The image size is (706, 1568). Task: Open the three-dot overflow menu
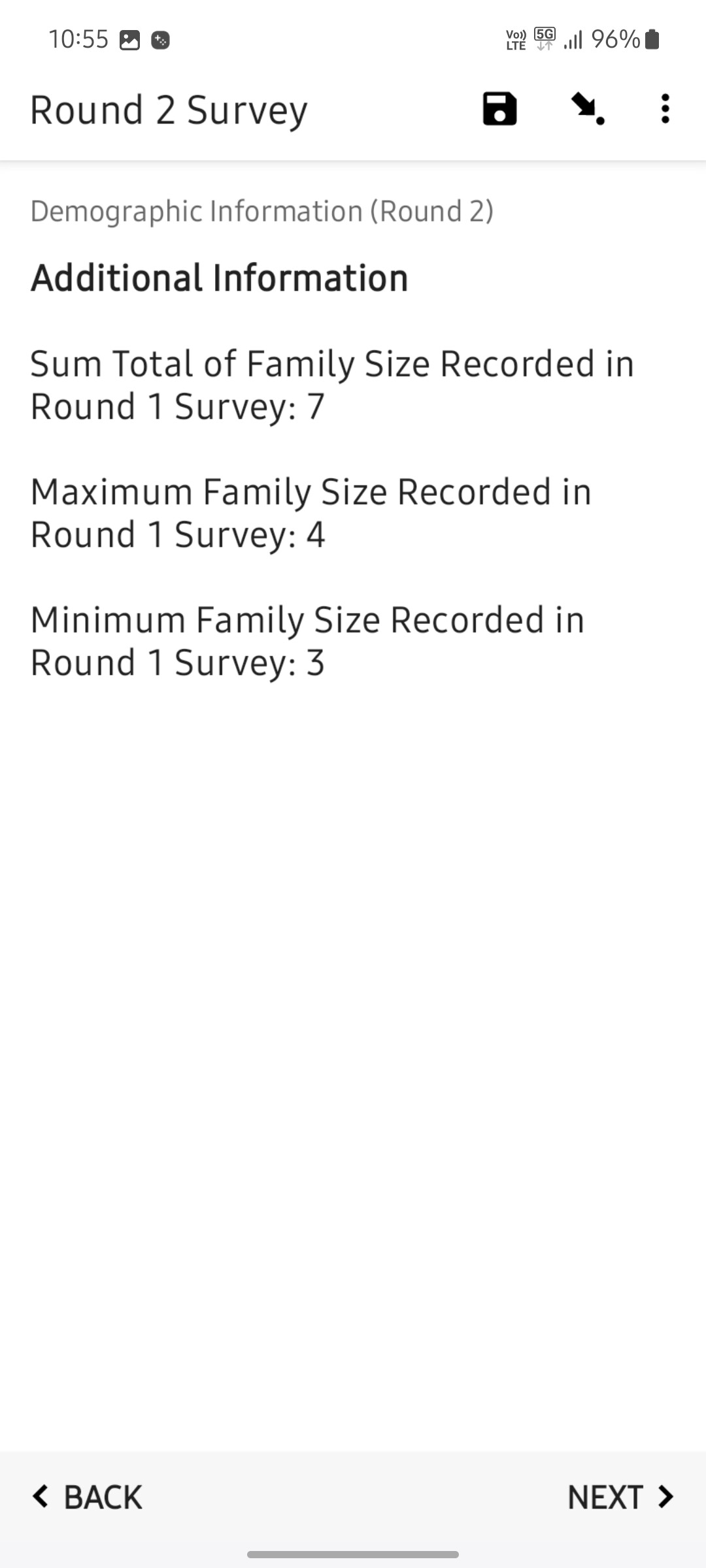click(x=665, y=109)
